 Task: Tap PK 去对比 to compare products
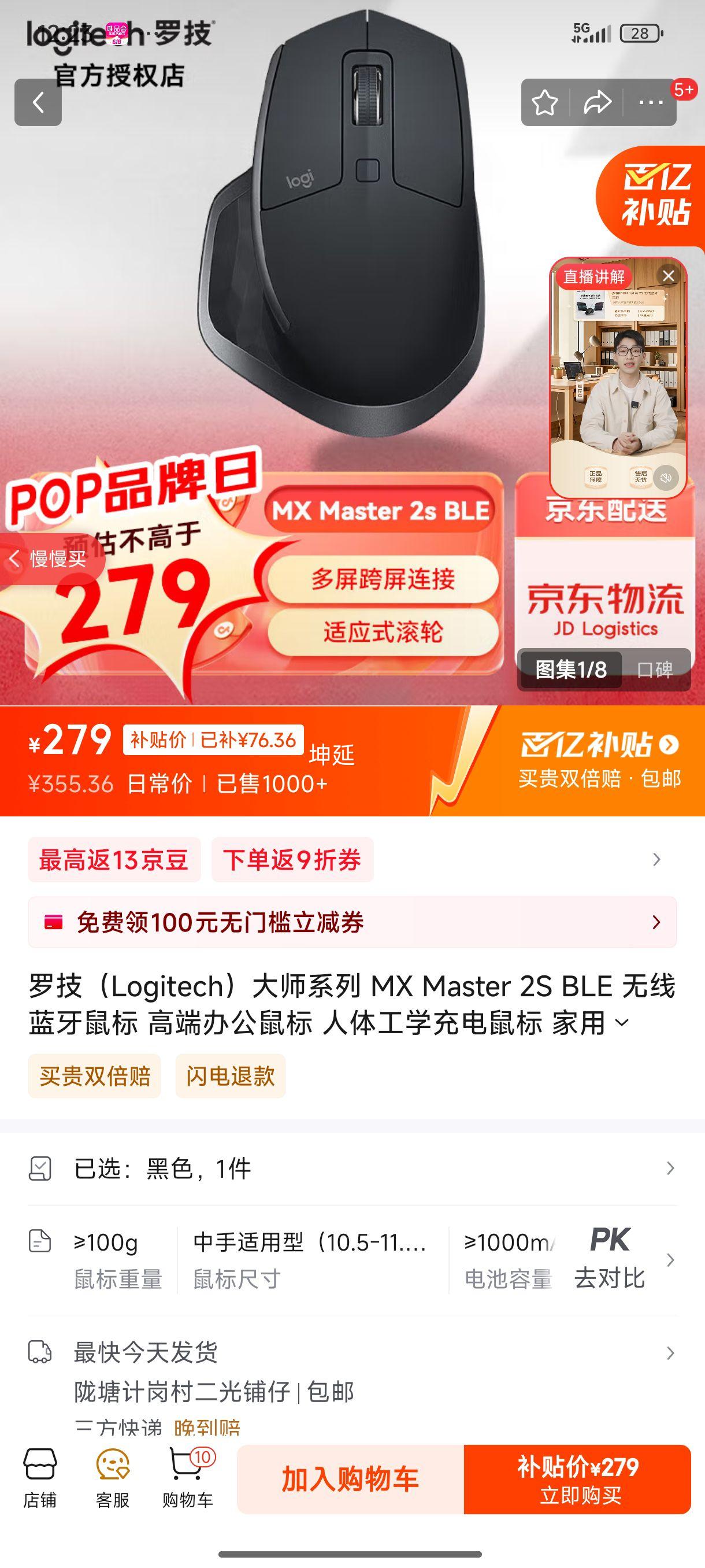[x=610, y=1259]
